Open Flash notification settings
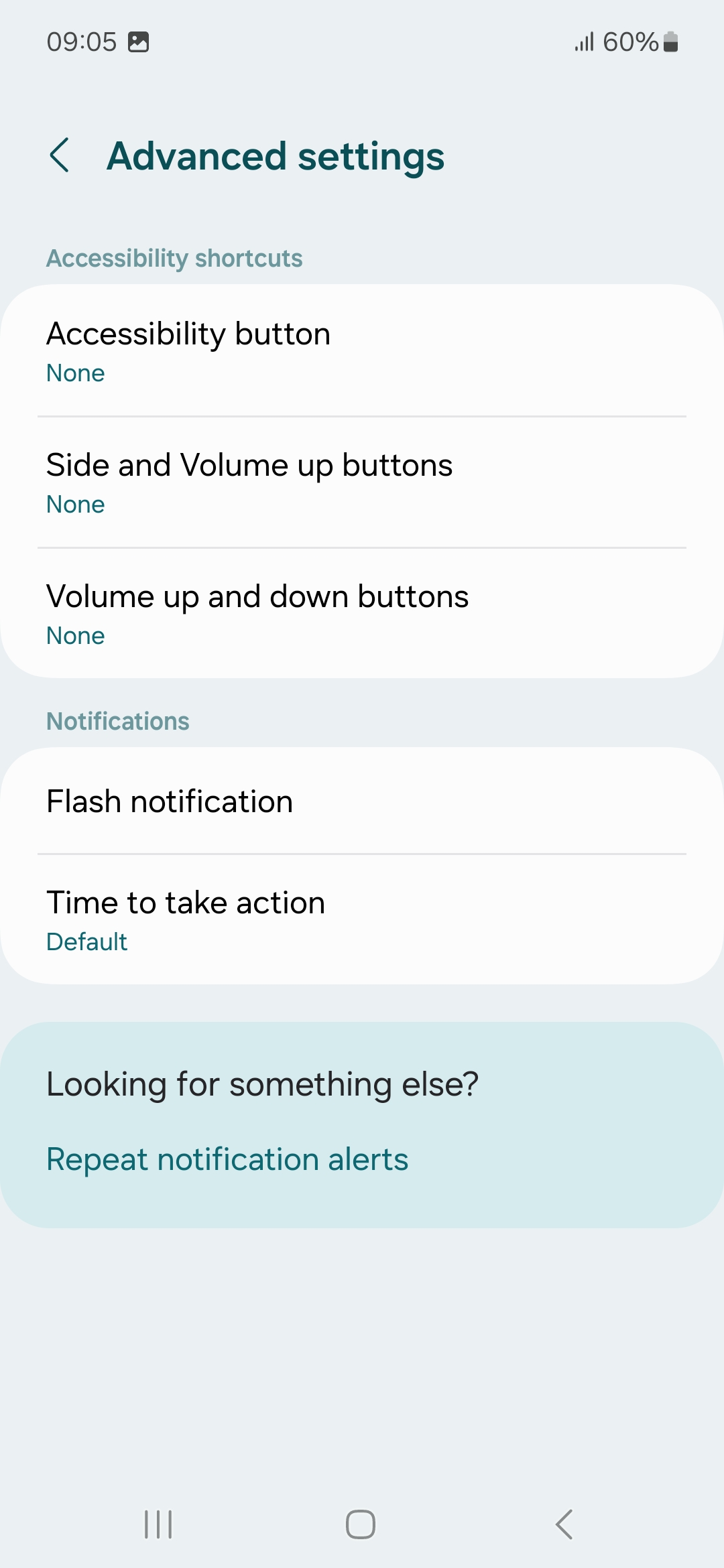Viewport: 724px width, 1568px height. [362, 801]
